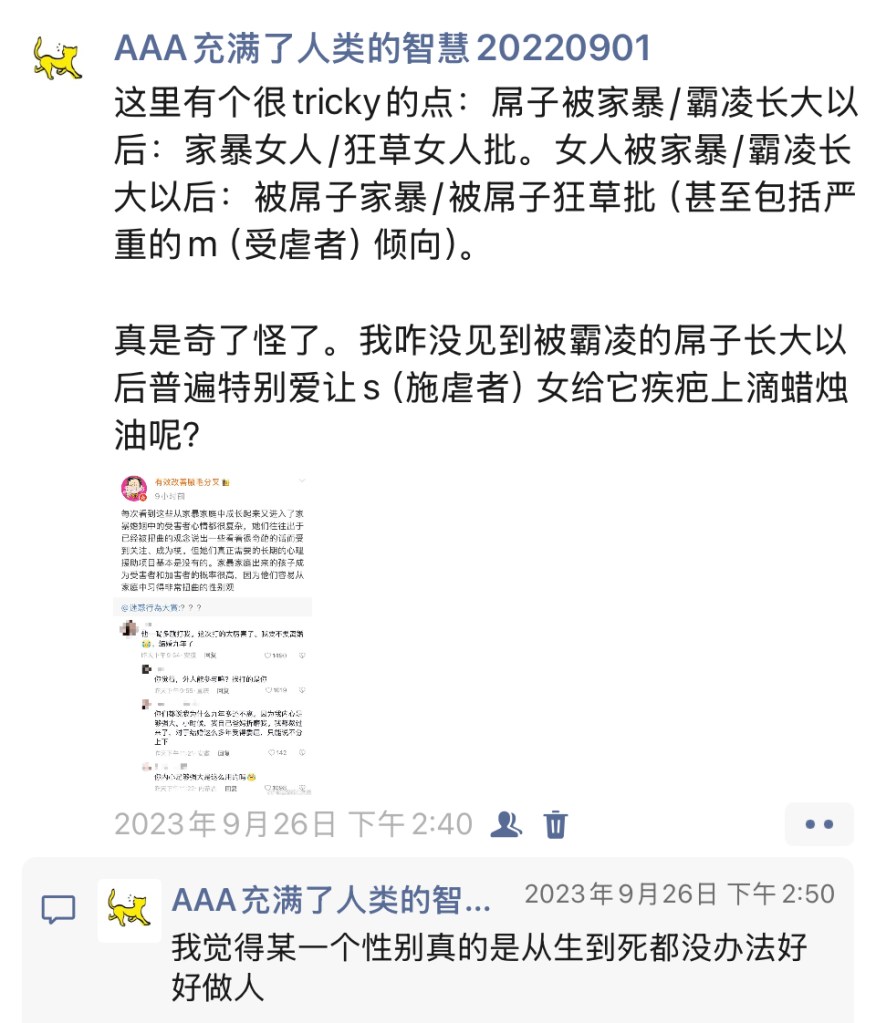
Task: Tap the visibility people icon beside the timestamp
Action: click(x=507, y=824)
